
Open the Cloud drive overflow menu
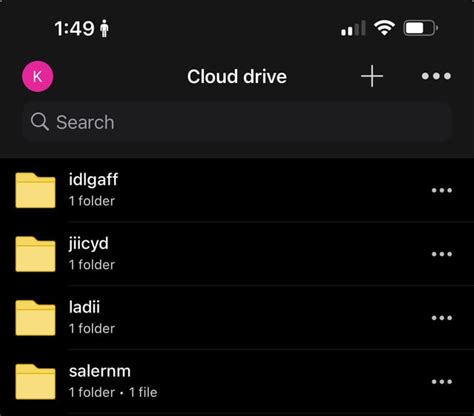(x=436, y=76)
